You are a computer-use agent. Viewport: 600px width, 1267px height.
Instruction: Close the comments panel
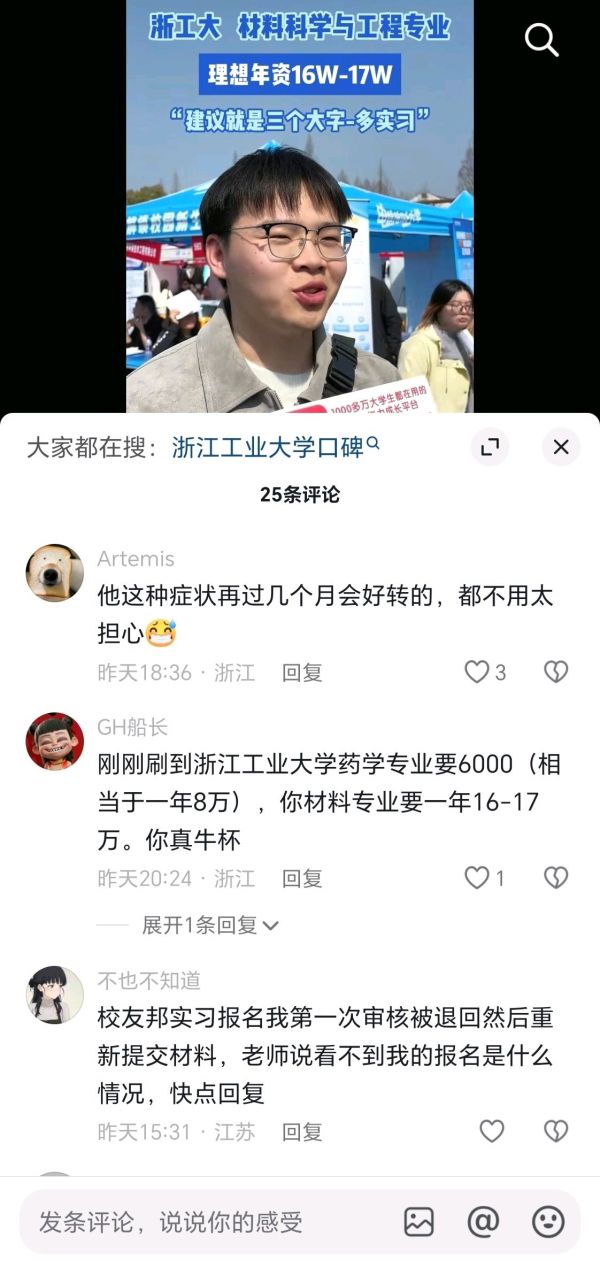(561, 447)
